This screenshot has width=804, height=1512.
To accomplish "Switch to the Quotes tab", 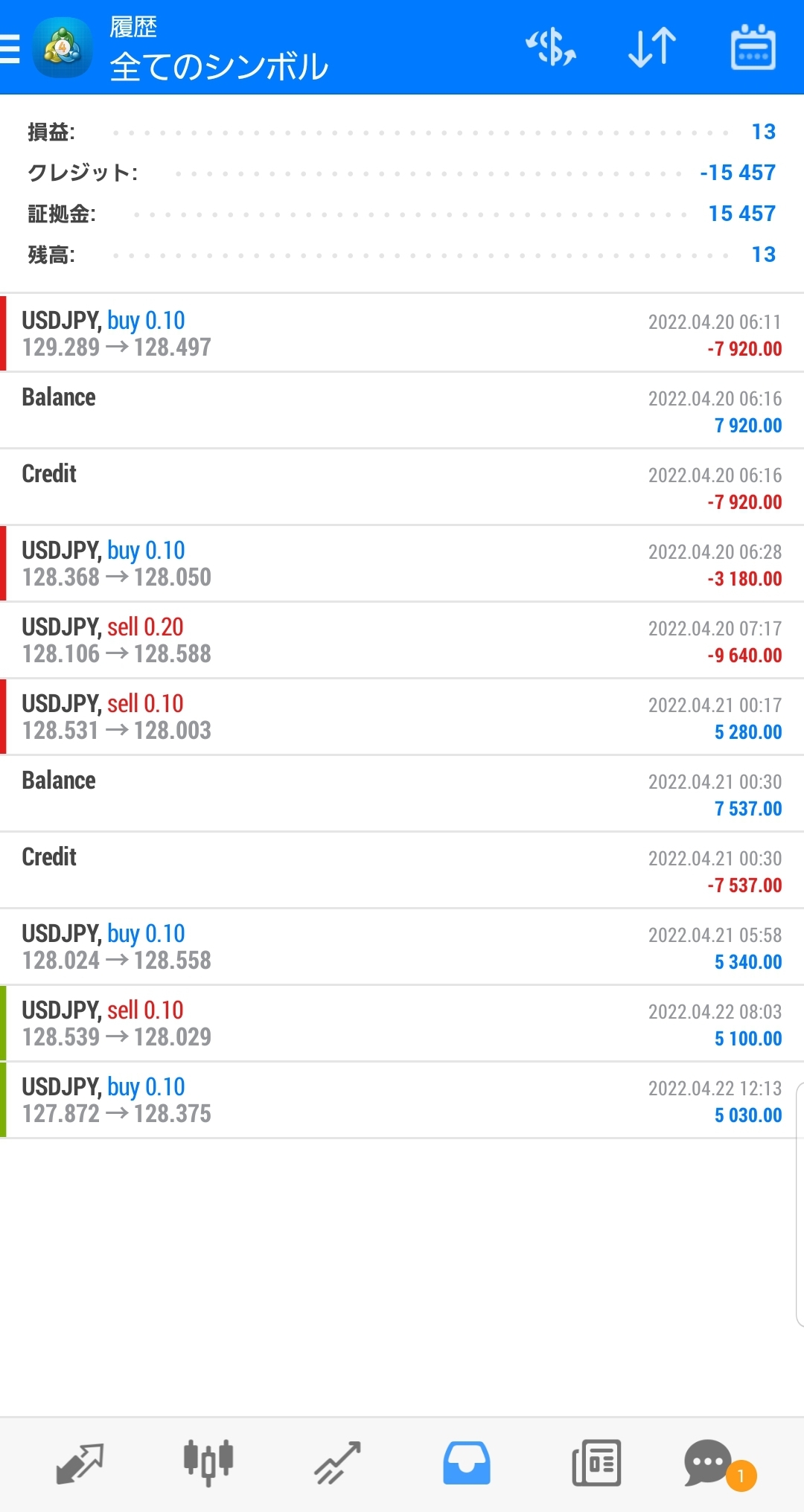I will 80,1463.
